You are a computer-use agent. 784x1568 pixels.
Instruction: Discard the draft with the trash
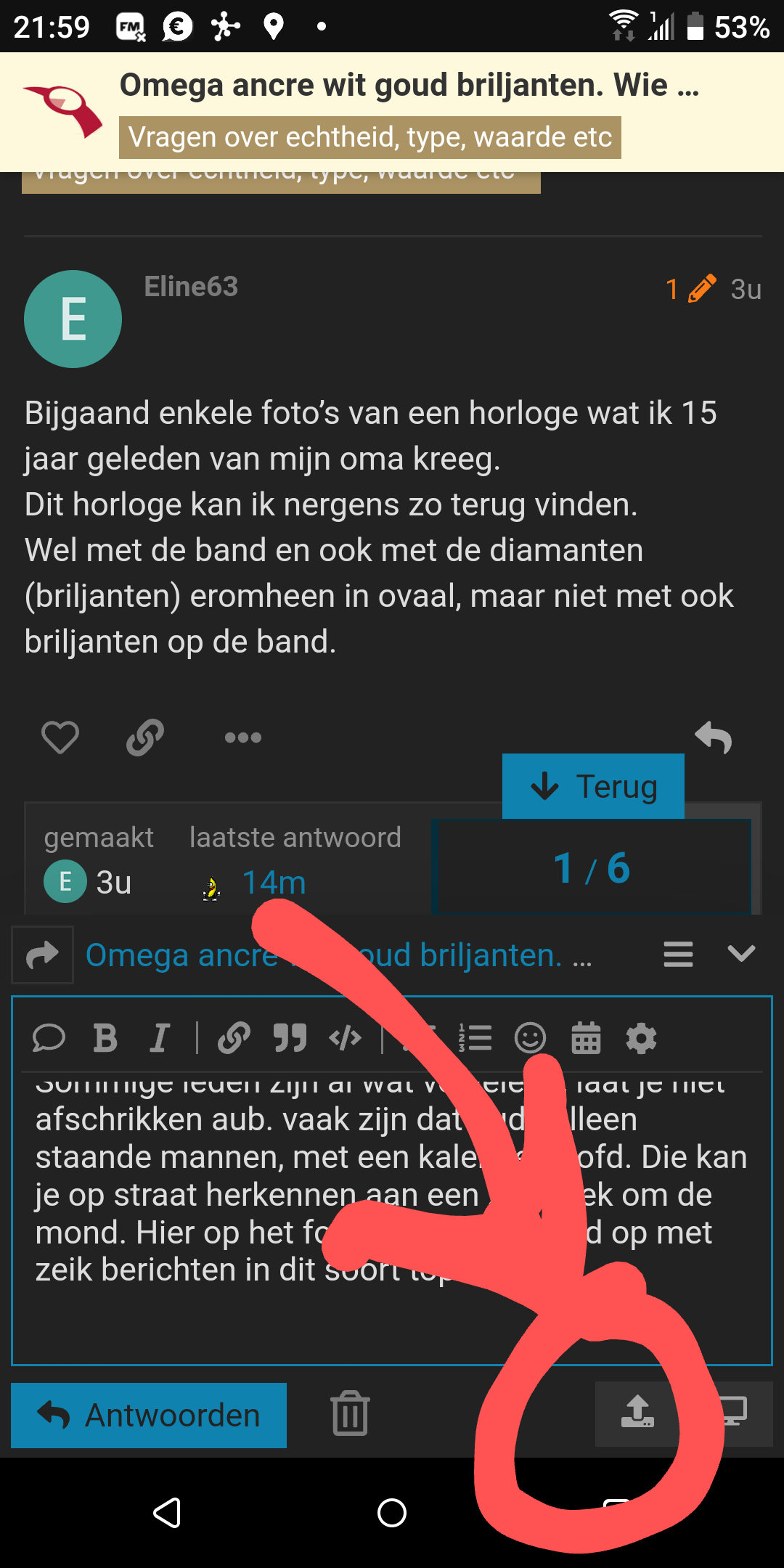point(351,1414)
